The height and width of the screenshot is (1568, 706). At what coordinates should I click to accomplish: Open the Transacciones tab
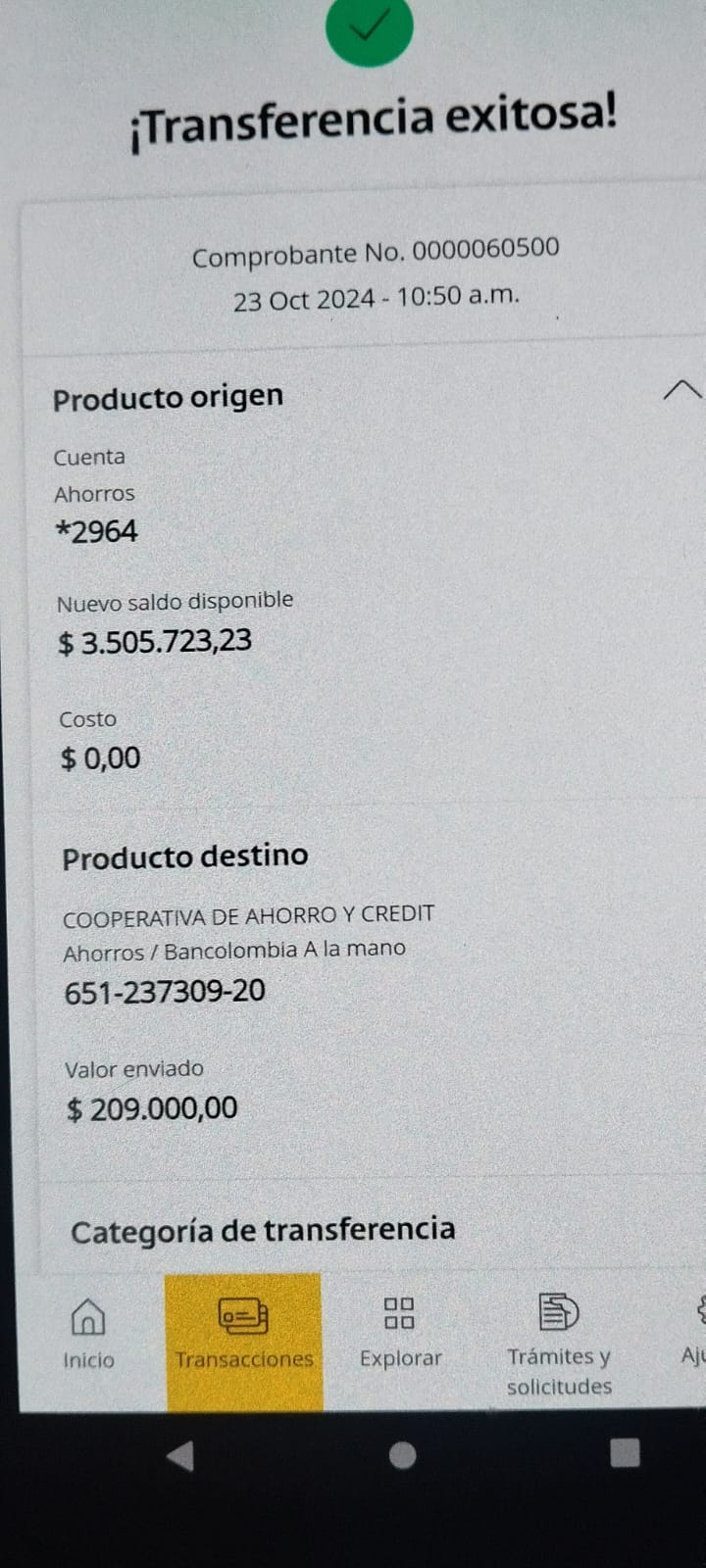(x=243, y=1333)
